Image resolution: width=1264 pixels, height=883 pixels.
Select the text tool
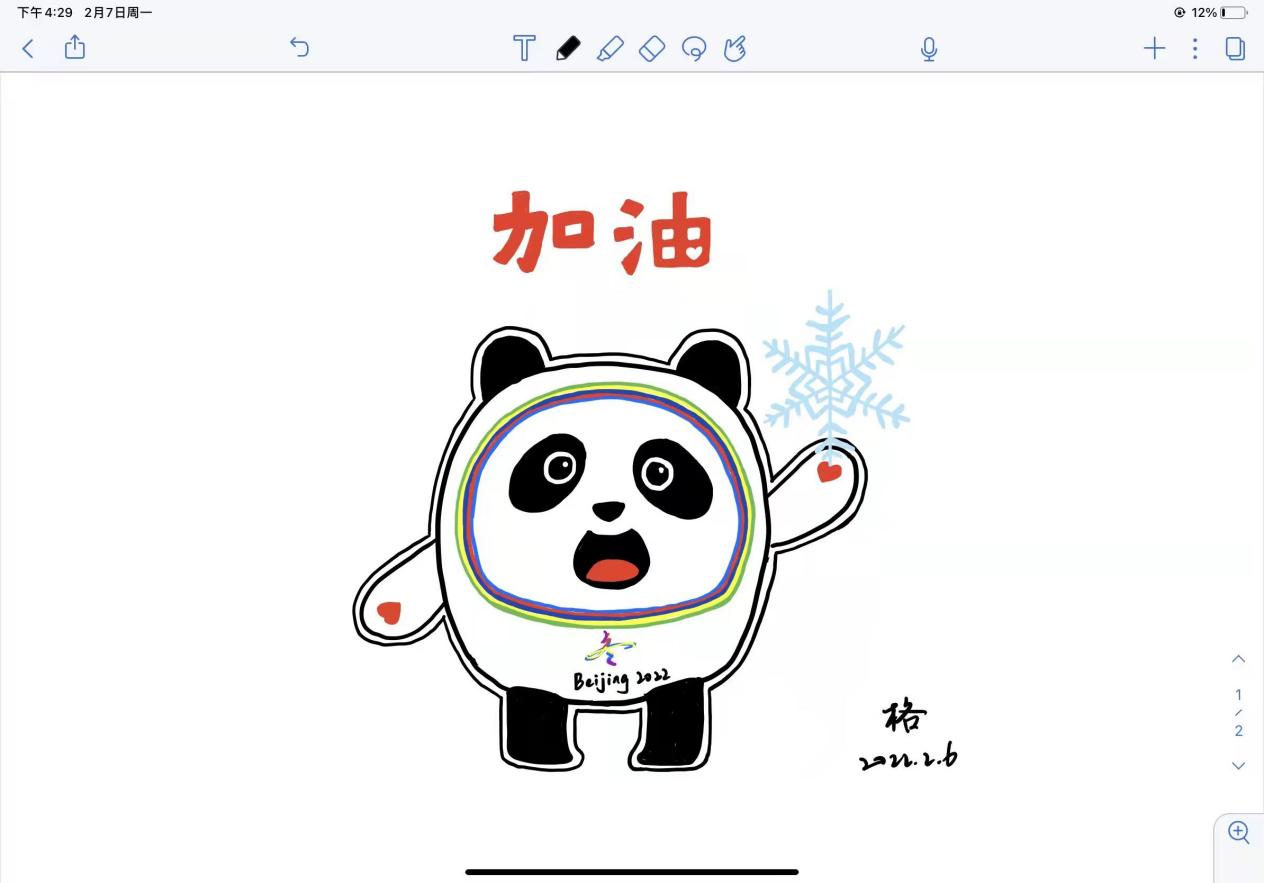click(x=524, y=48)
